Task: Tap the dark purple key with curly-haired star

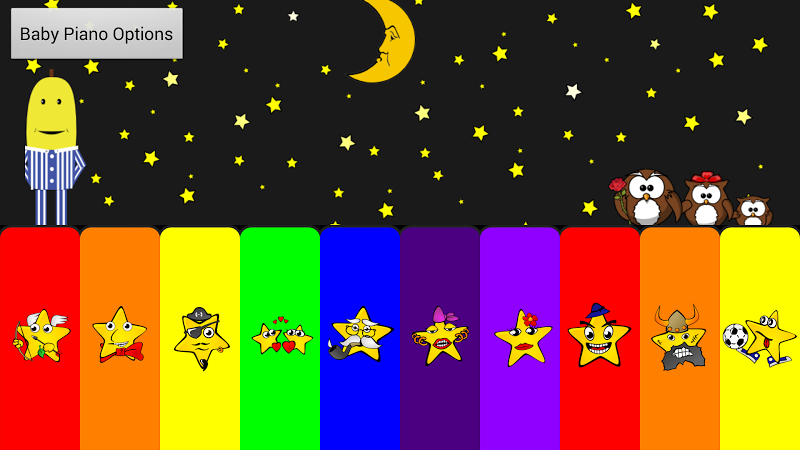Action: pyautogui.click(x=440, y=338)
